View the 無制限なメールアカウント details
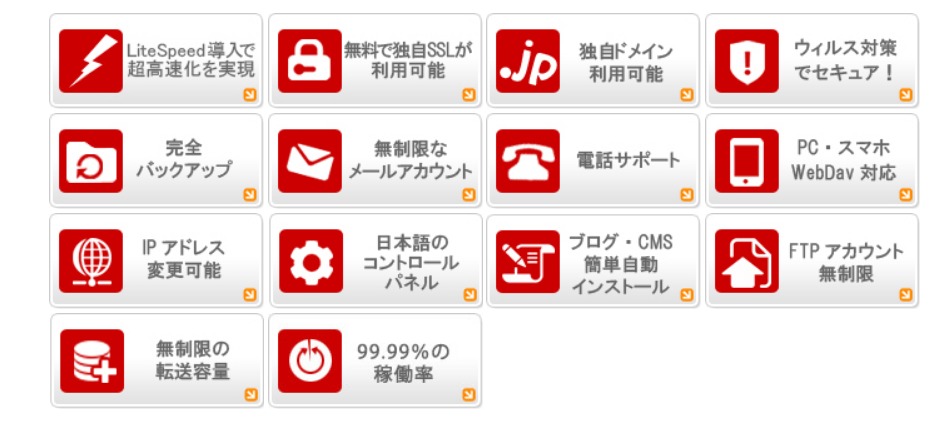933x426 pixels. coord(375,160)
